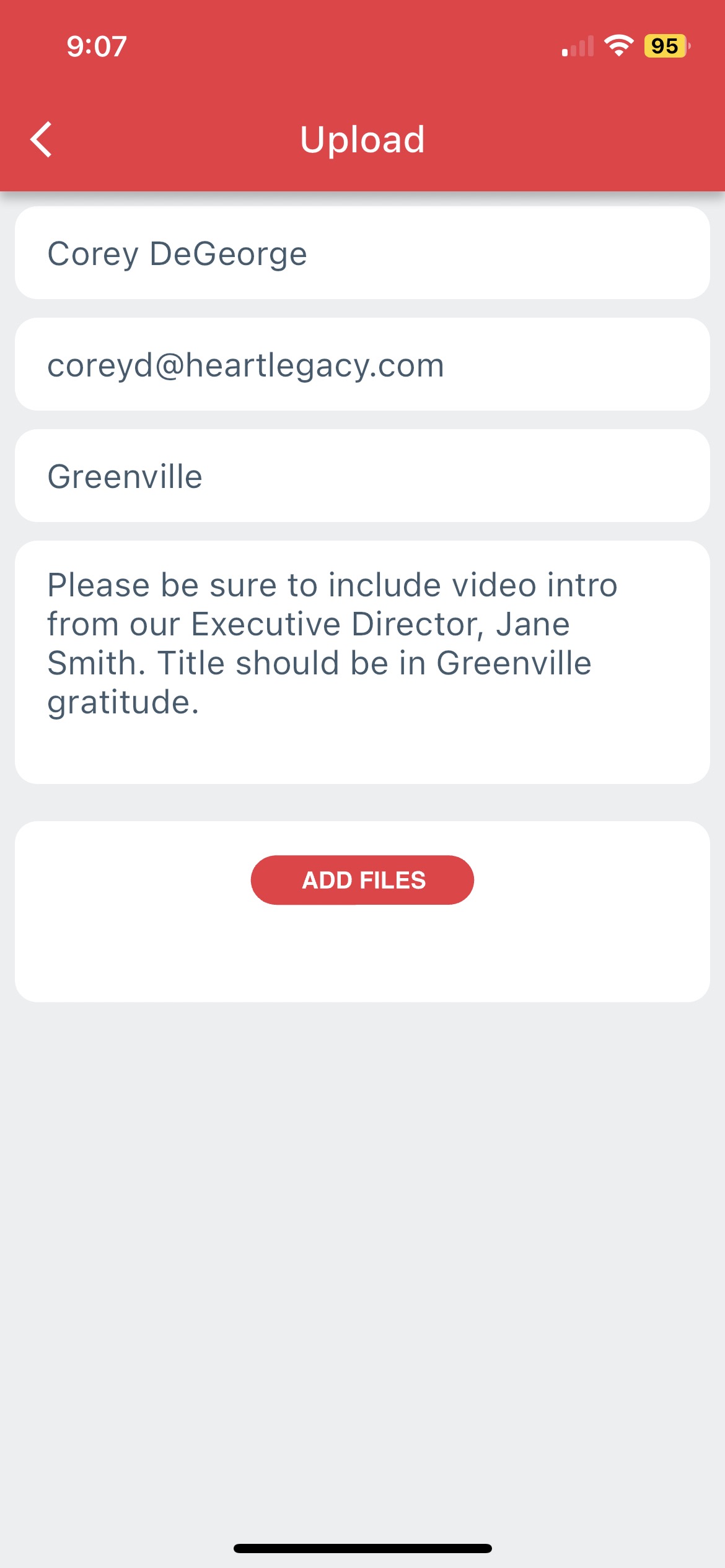725x1568 pixels.
Task: Edit the Greenville text field
Action: coord(362,476)
